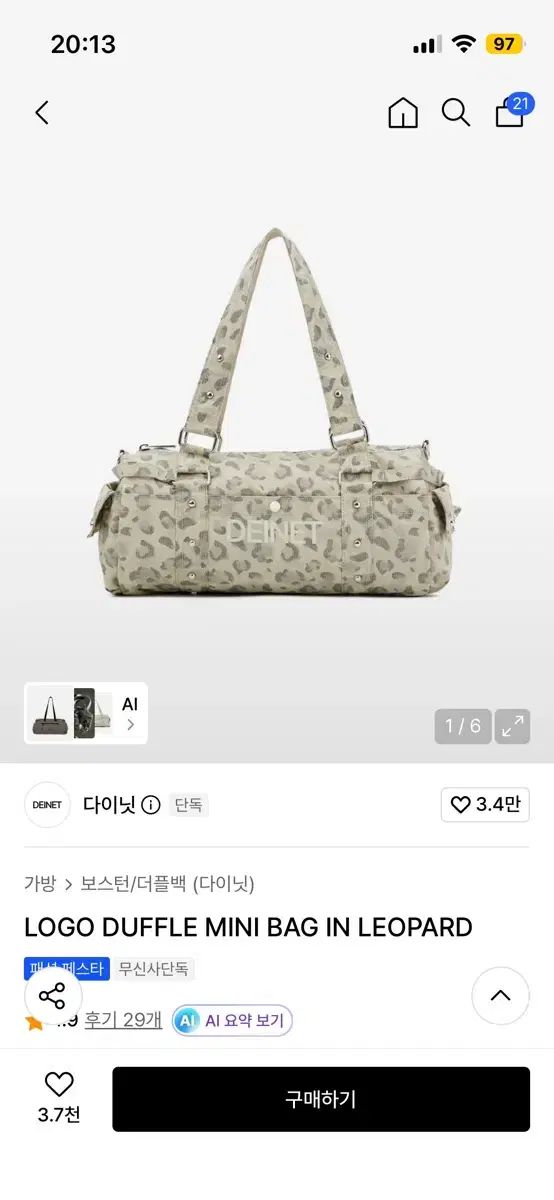The width and height of the screenshot is (554, 1200).
Task: Like the brand with 3.4만 heart button
Action: click(x=485, y=805)
